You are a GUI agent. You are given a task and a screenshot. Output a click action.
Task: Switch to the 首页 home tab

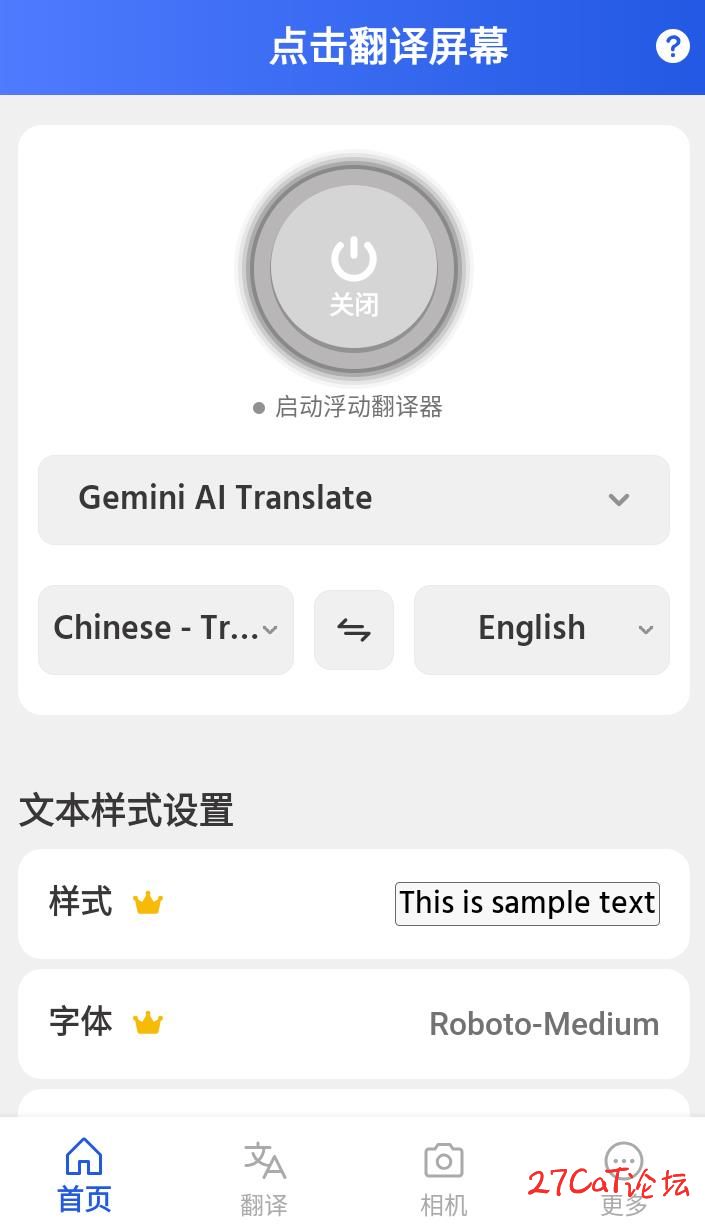tap(84, 1176)
